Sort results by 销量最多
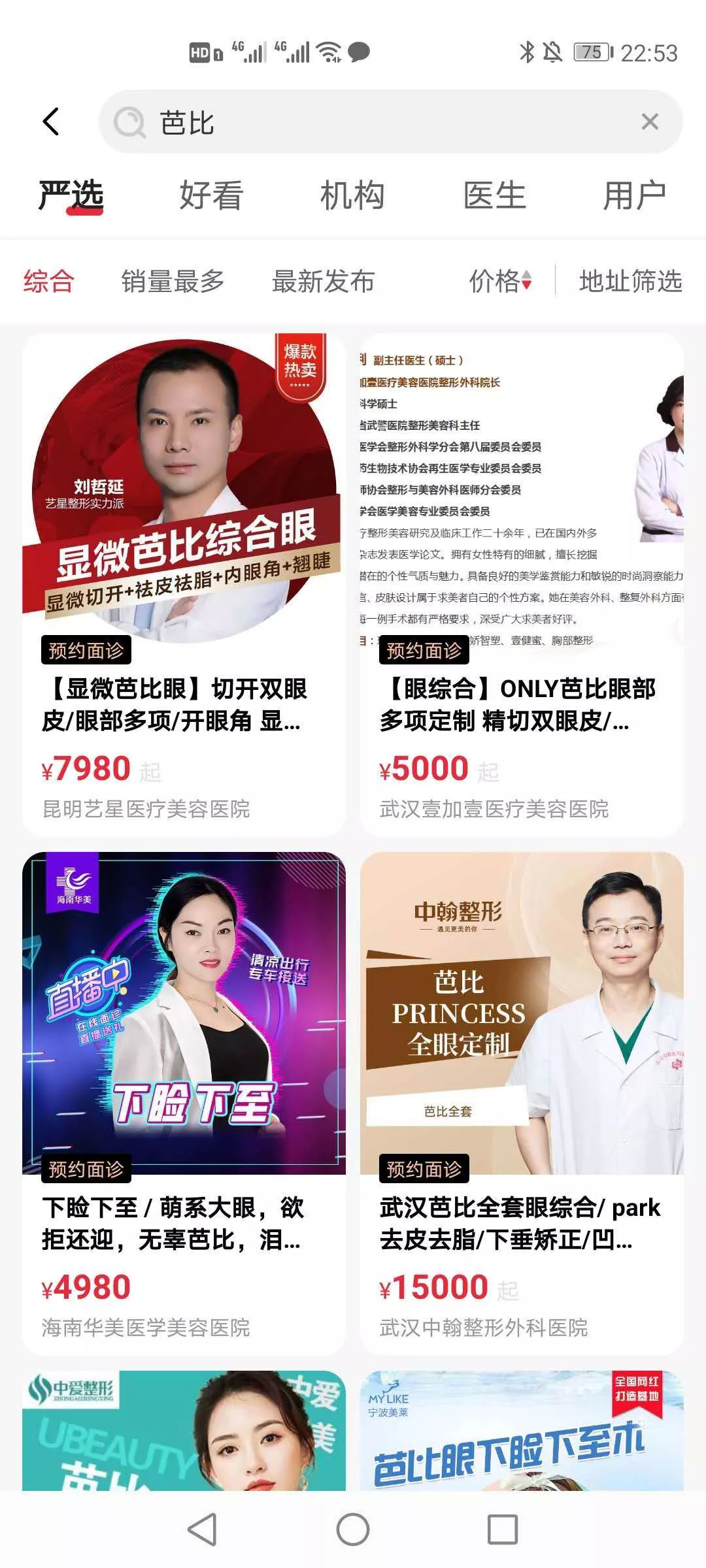The height and width of the screenshot is (1568, 706). click(173, 282)
